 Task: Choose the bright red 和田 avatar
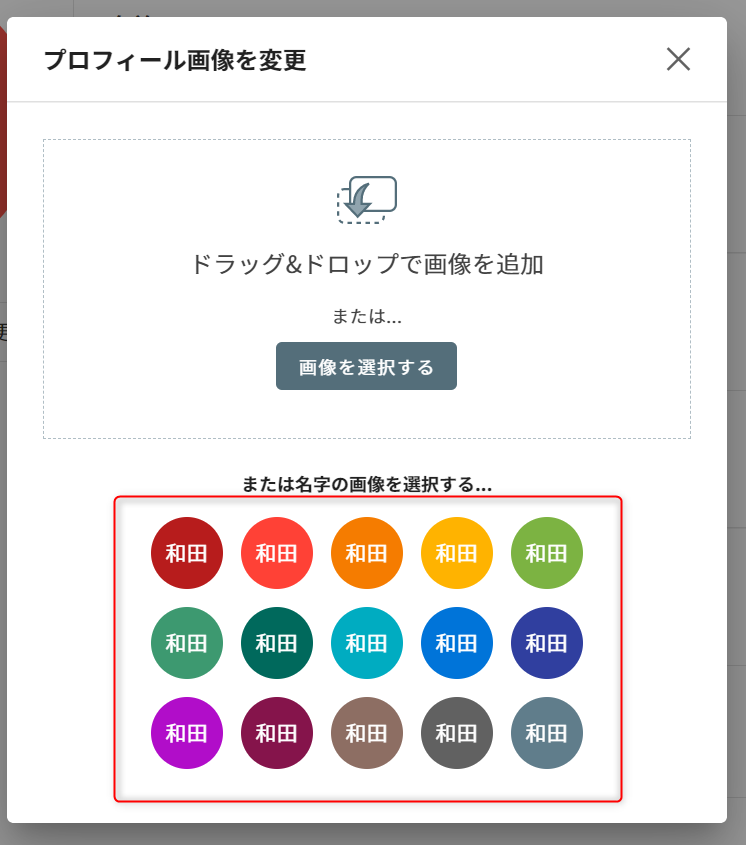[x=277, y=553]
